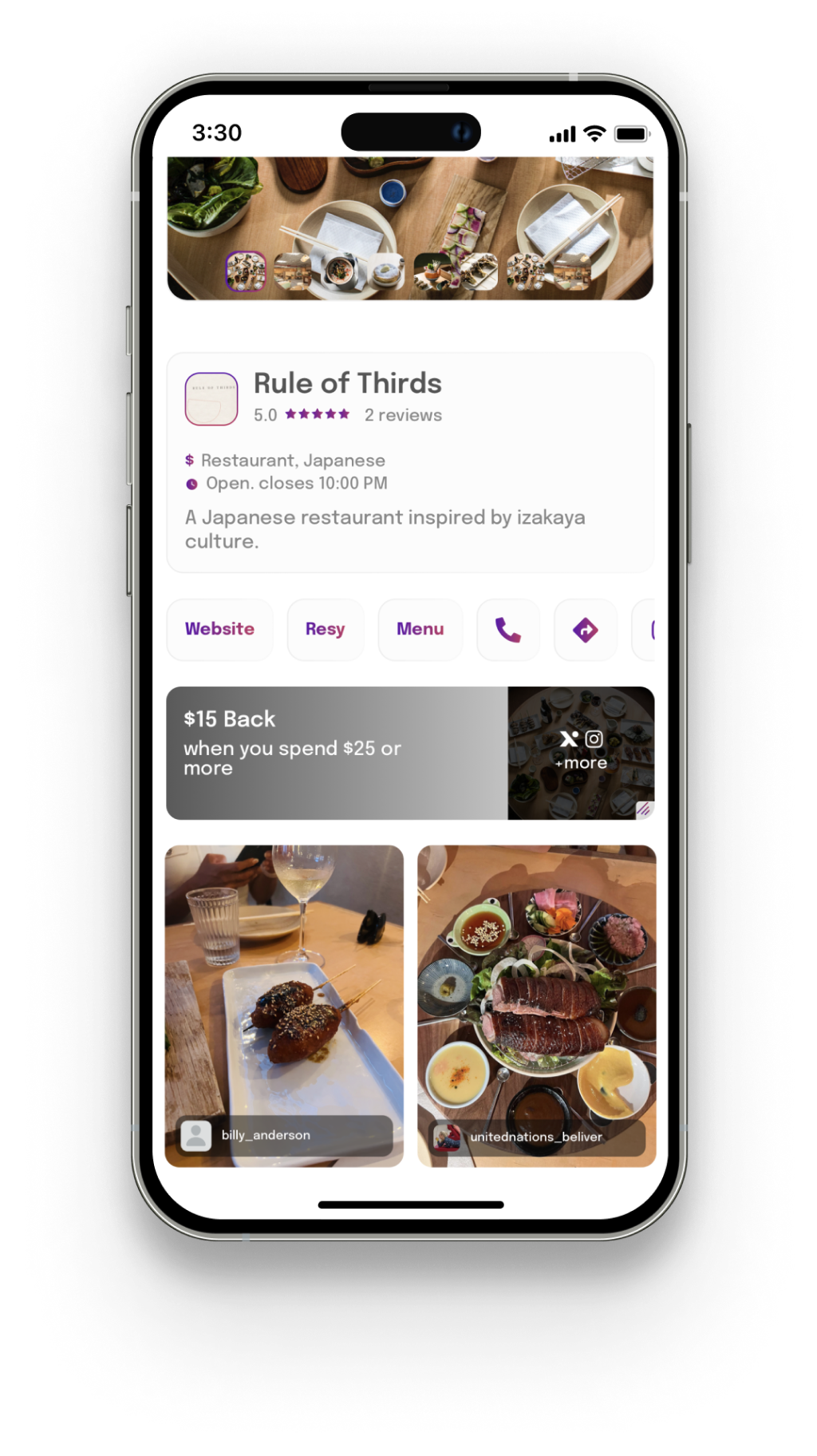Open the $15 Back offer banner
The image size is (817, 1456).
(x=335, y=752)
